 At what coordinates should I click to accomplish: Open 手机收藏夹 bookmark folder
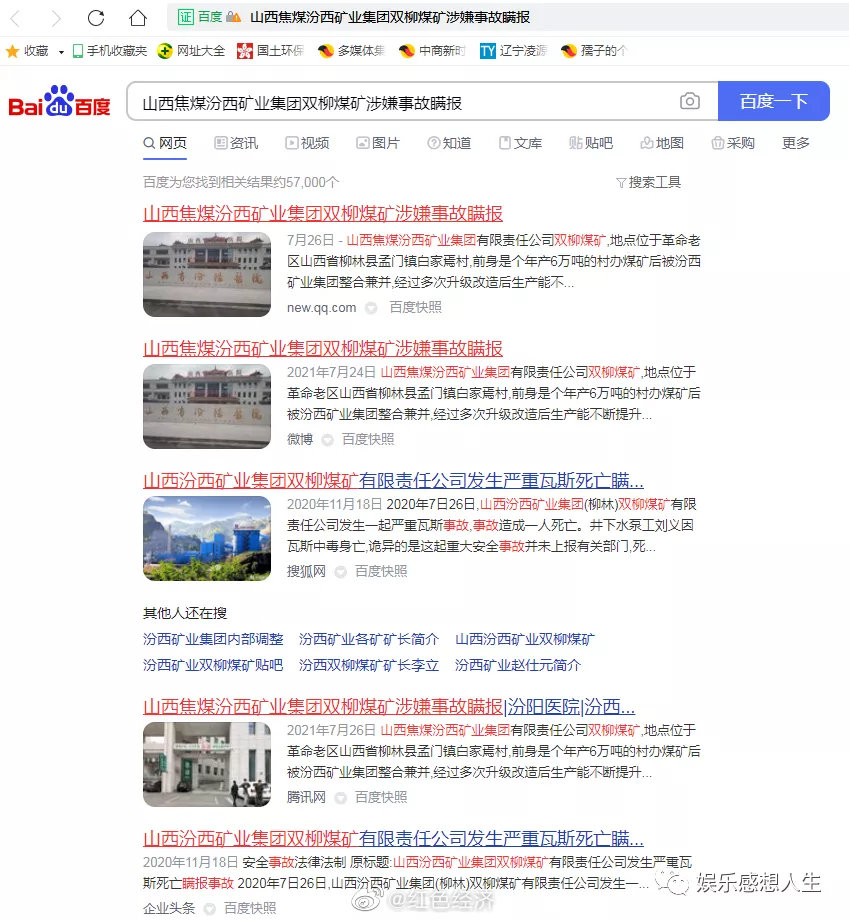110,50
